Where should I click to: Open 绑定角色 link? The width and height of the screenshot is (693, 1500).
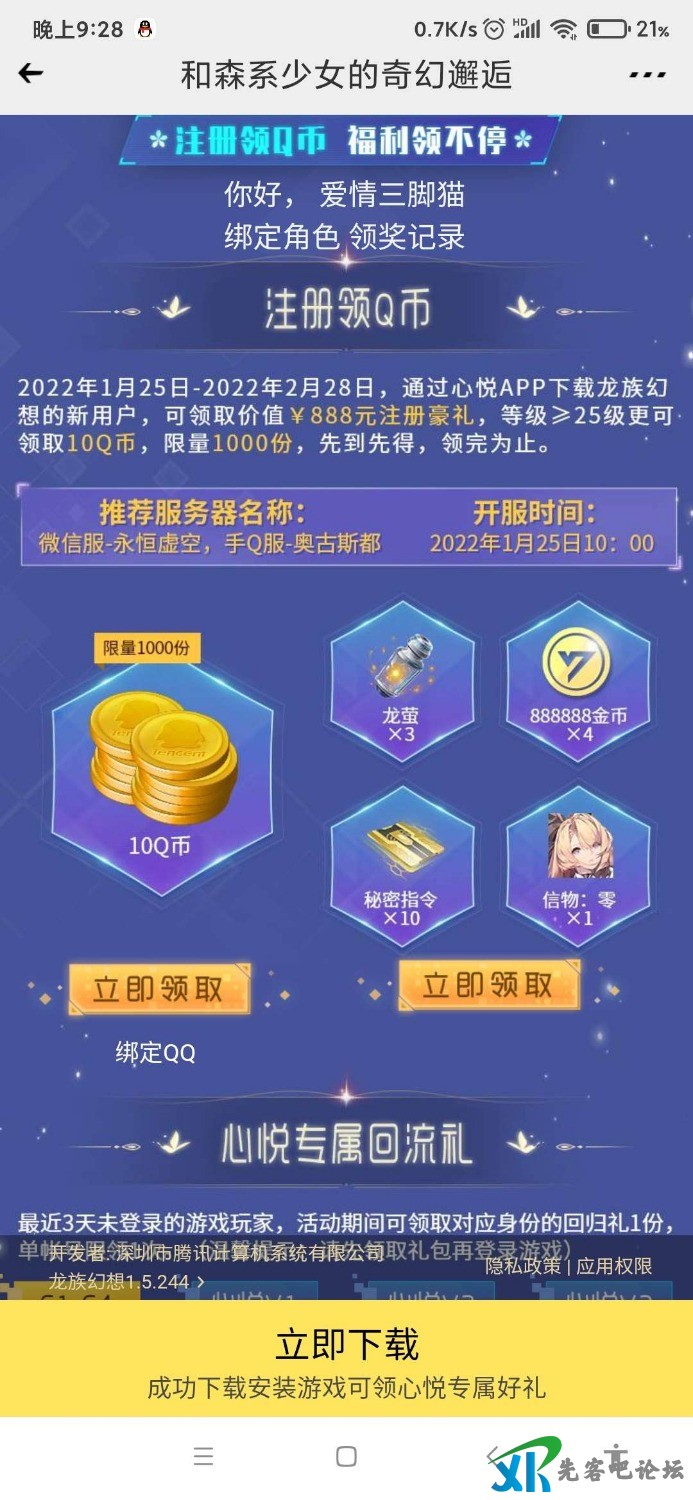(x=281, y=236)
